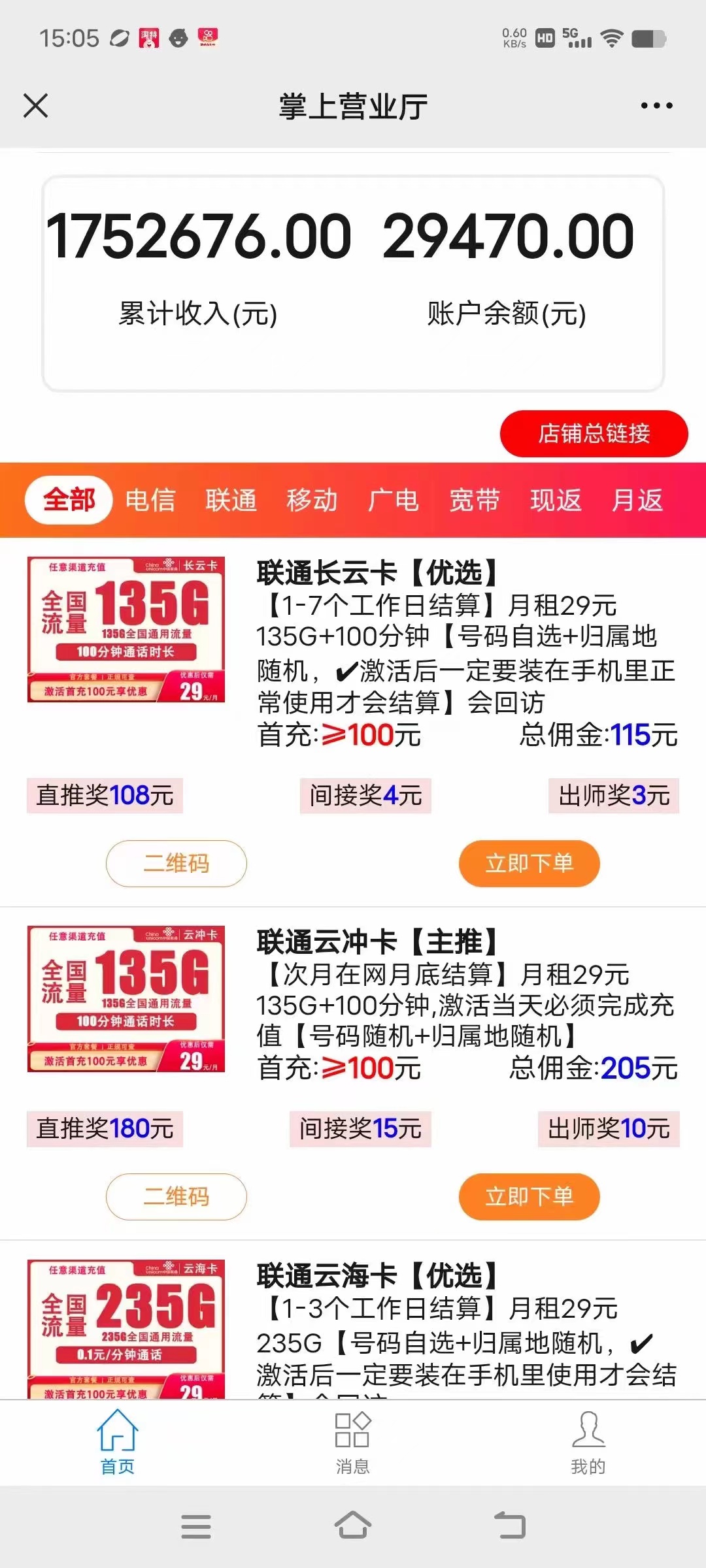Image resolution: width=706 pixels, height=1568 pixels.
Task: Switch to the 月返 tab
Action: pyautogui.click(x=637, y=500)
